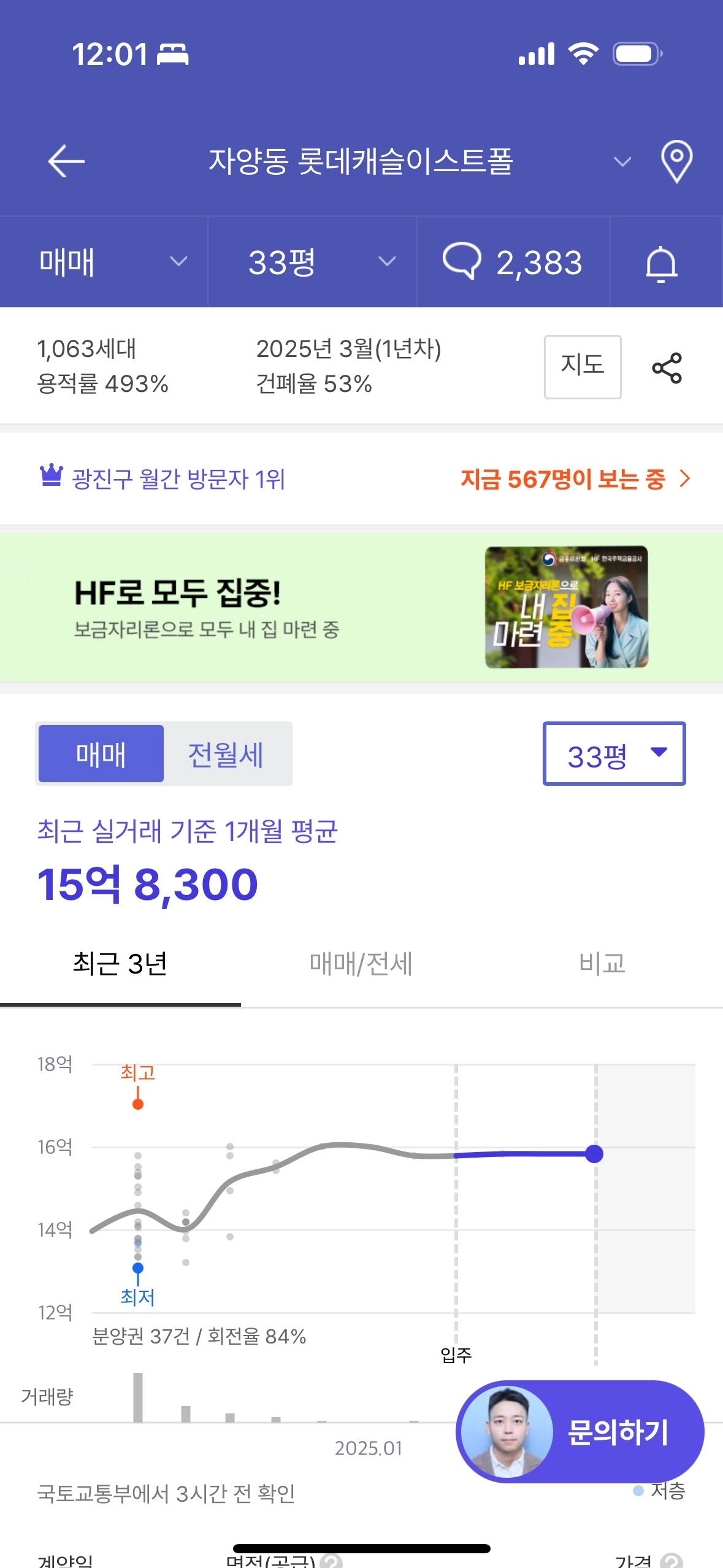Go back using the arrow icon
This screenshot has height=1568, width=723.
[66, 162]
